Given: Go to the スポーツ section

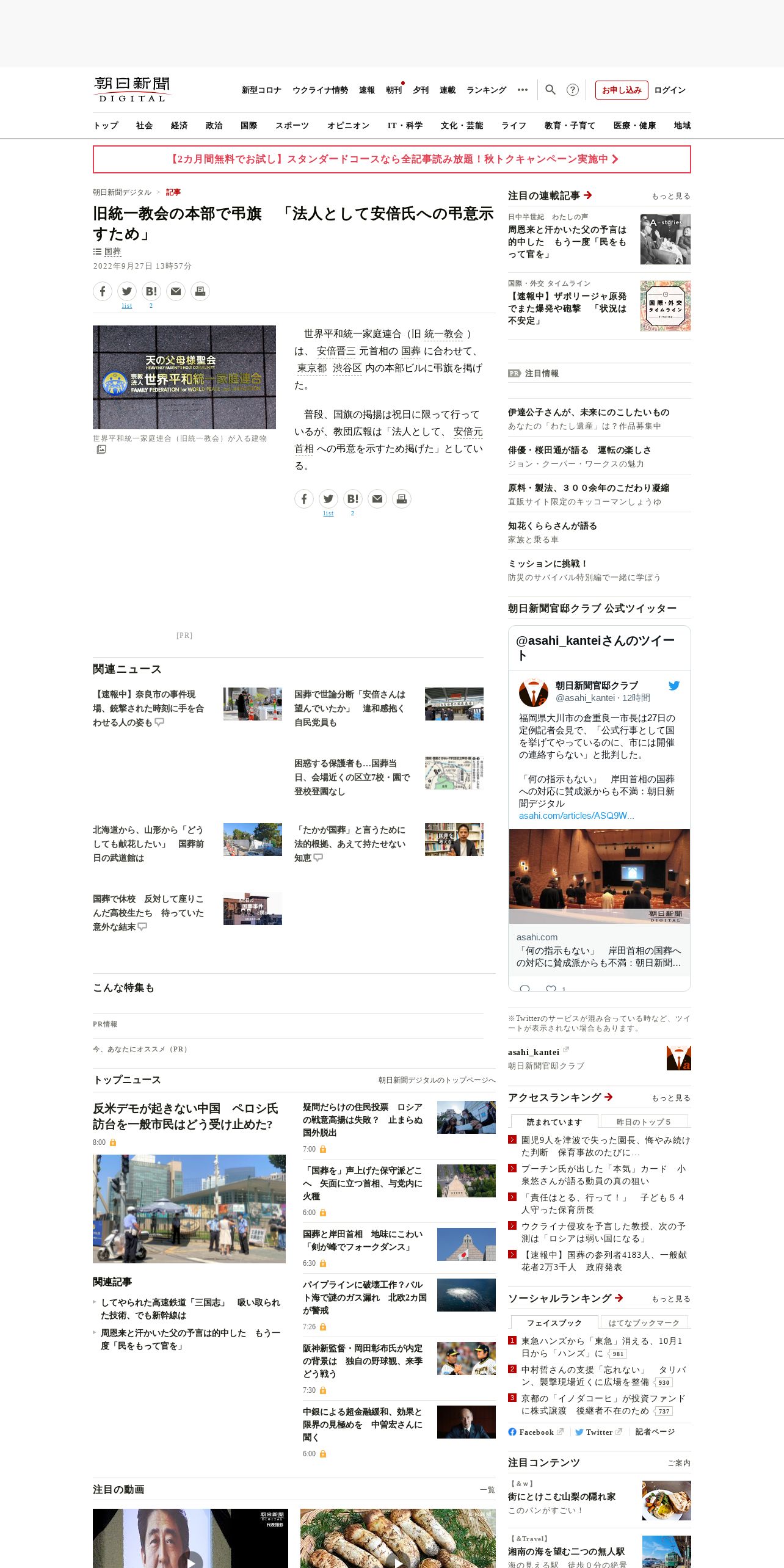Looking at the screenshot, I should (x=292, y=125).
